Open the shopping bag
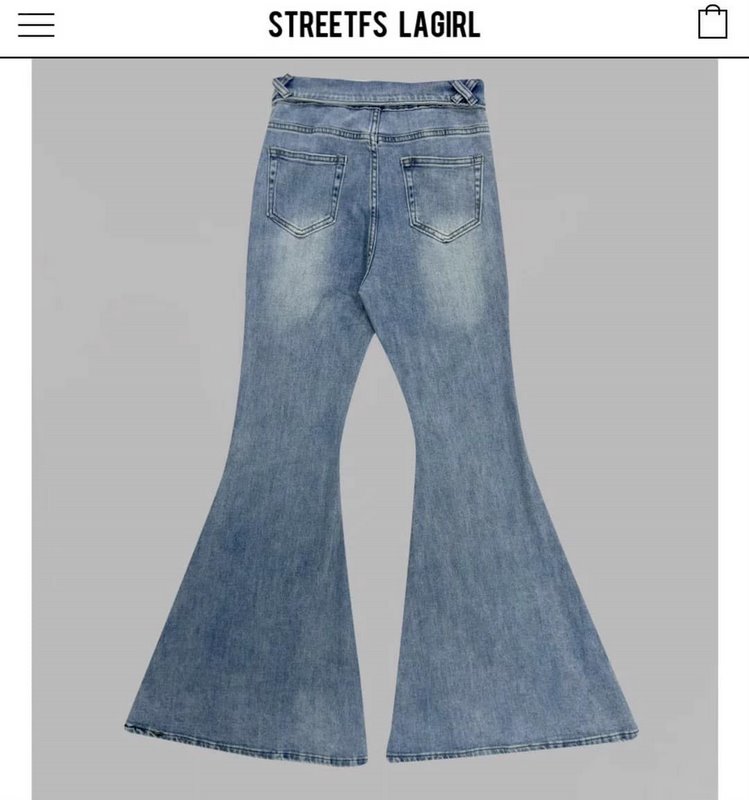The width and height of the screenshot is (749, 800). pos(712,23)
